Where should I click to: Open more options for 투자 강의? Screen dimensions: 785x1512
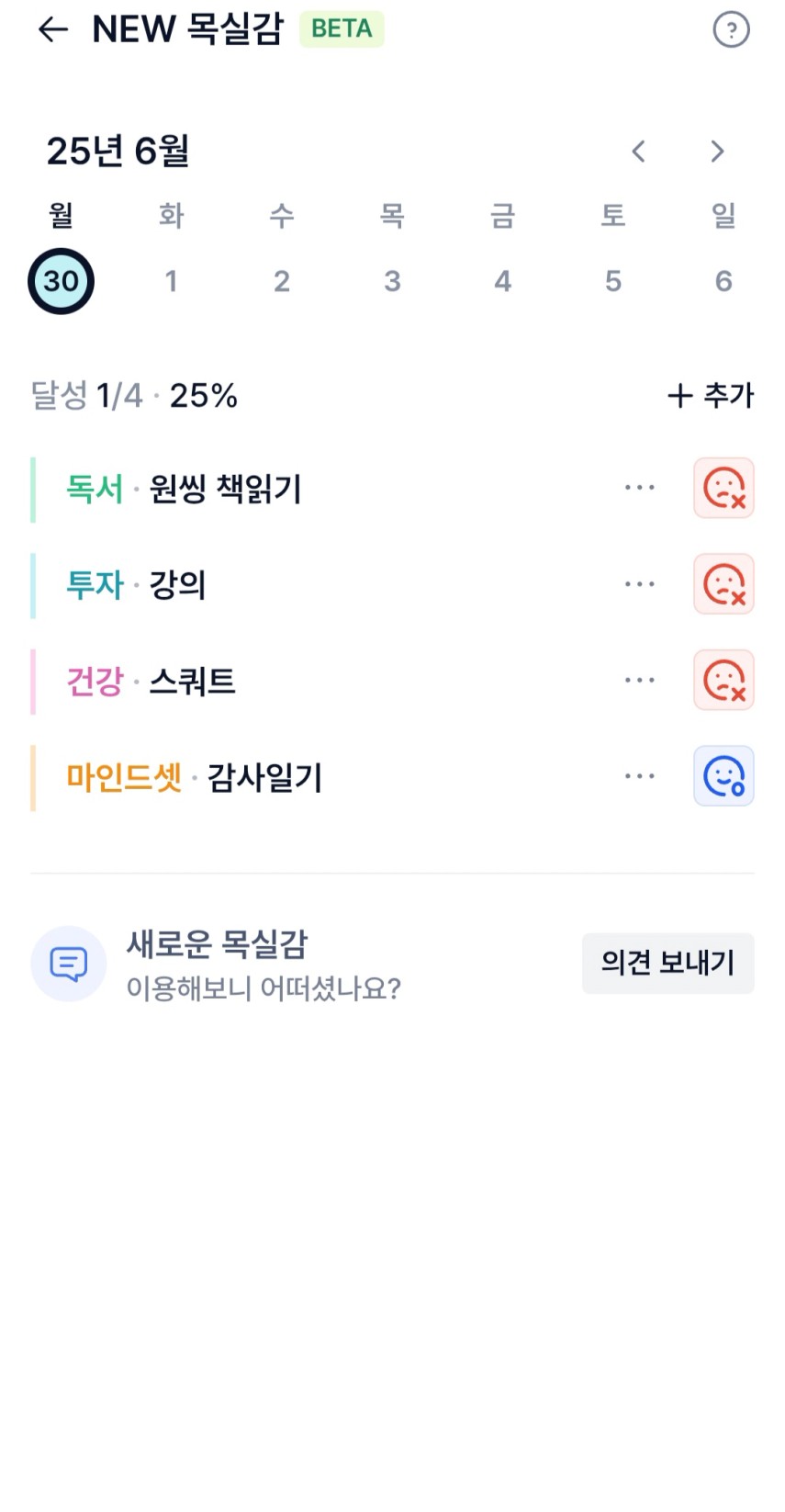point(640,584)
